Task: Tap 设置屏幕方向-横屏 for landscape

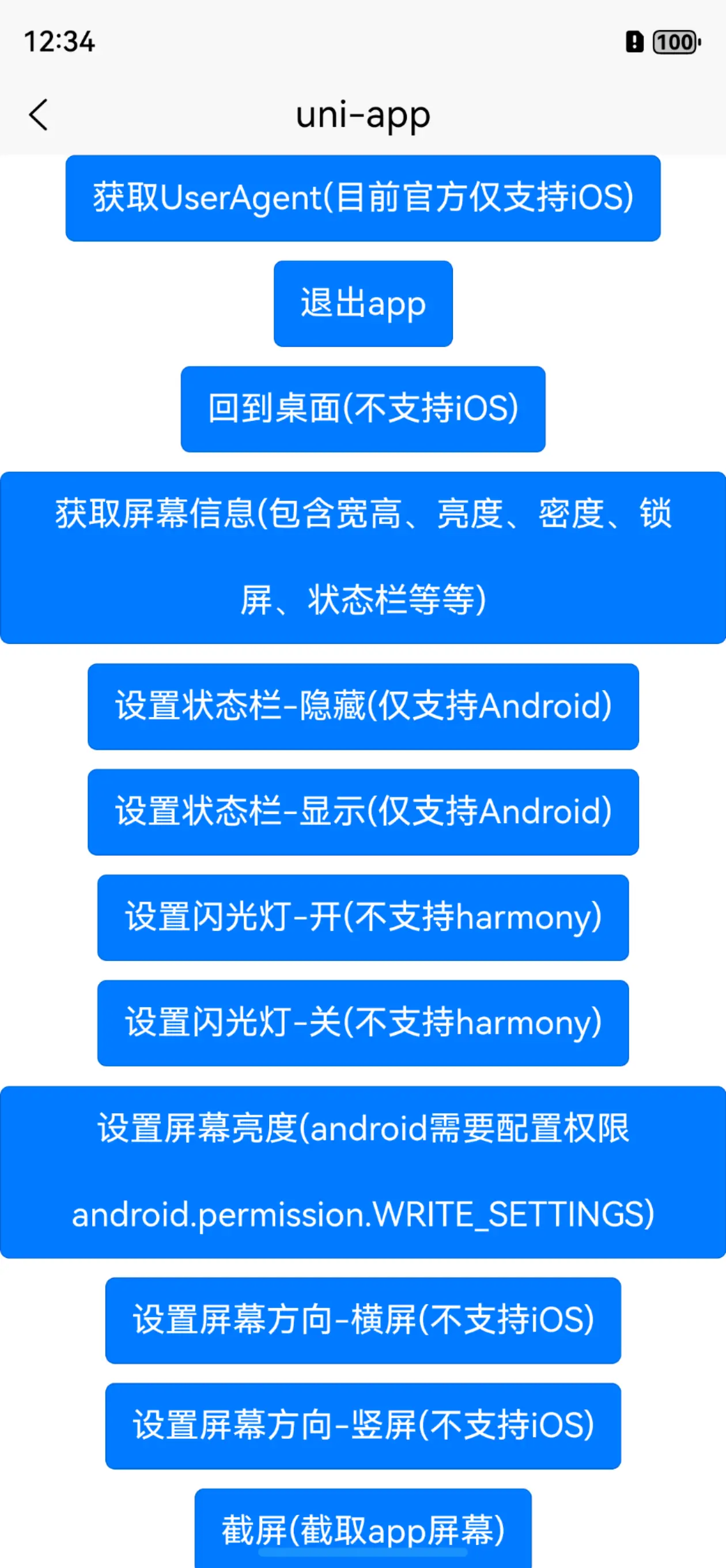Action: 362,1320
